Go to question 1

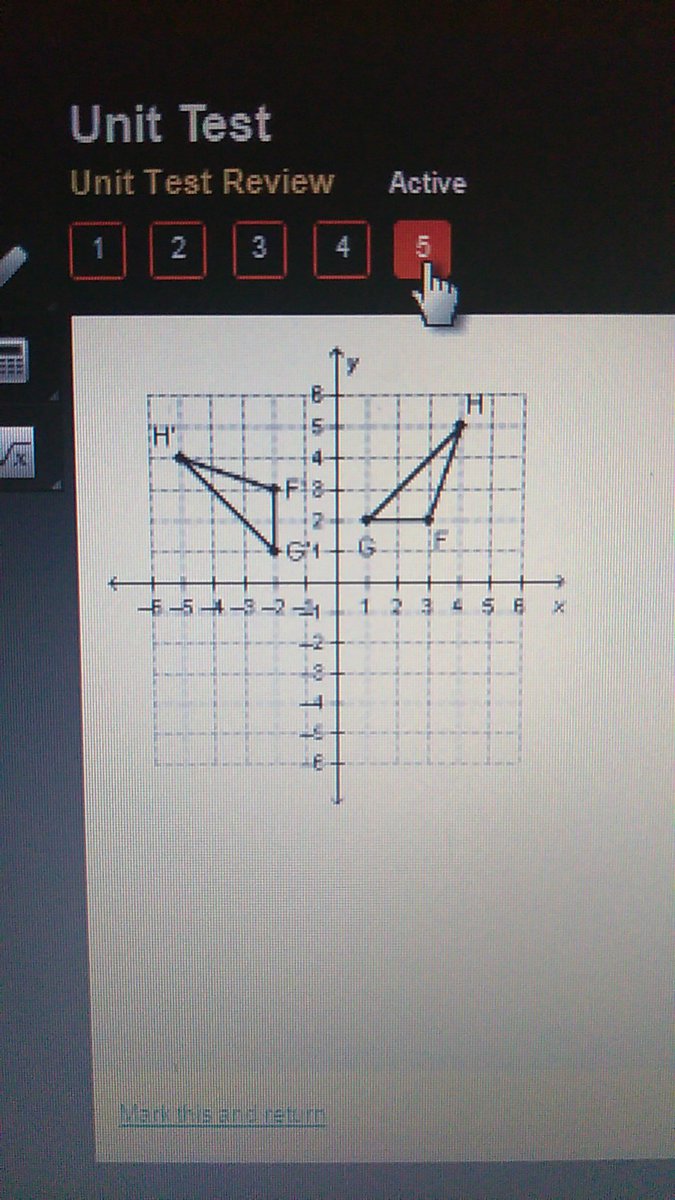(x=98, y=249)
